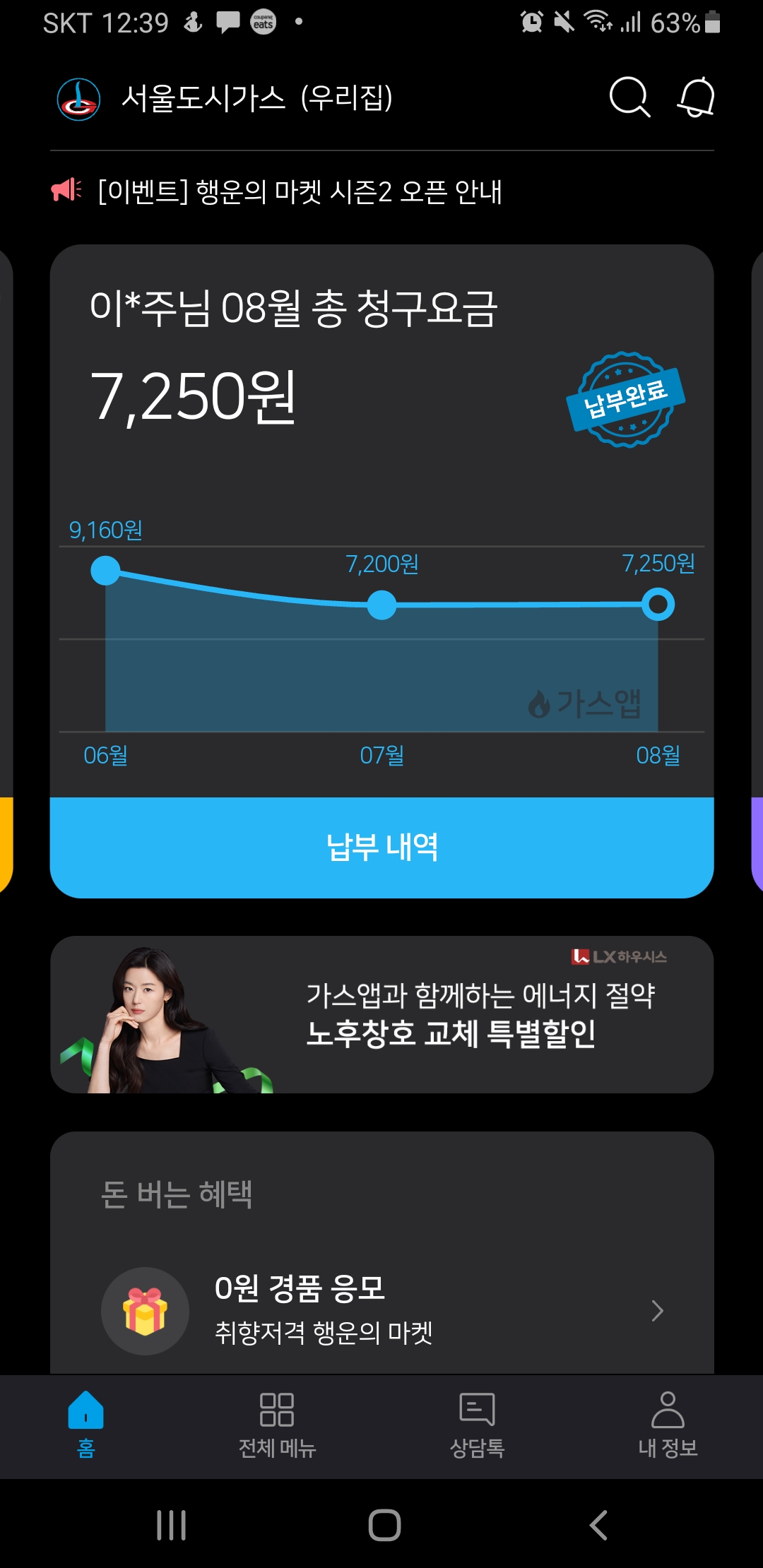Open the 전체 메뉴 tab
This screenshot has width=763, height=1568.
point(276,1424)
